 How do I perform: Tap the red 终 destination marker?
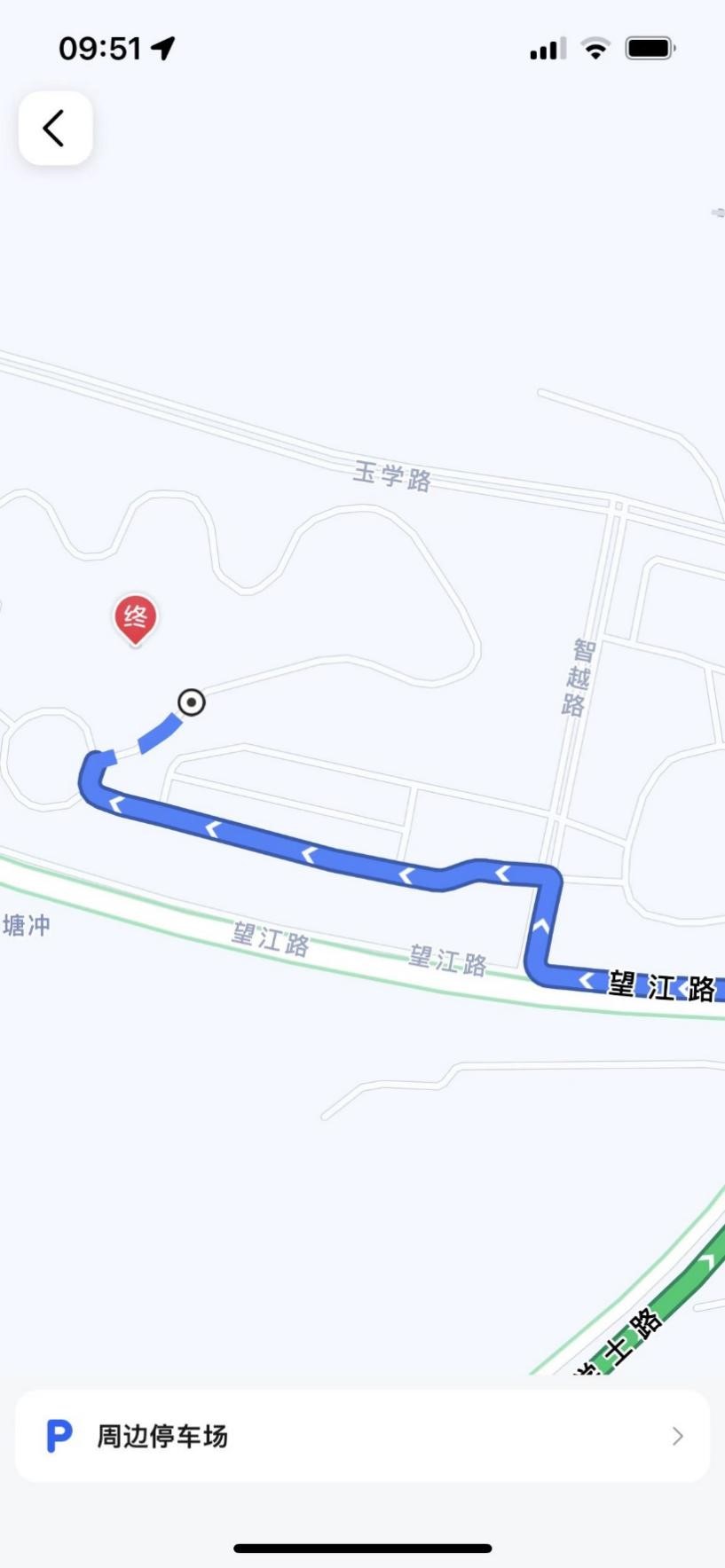(135, 619)
